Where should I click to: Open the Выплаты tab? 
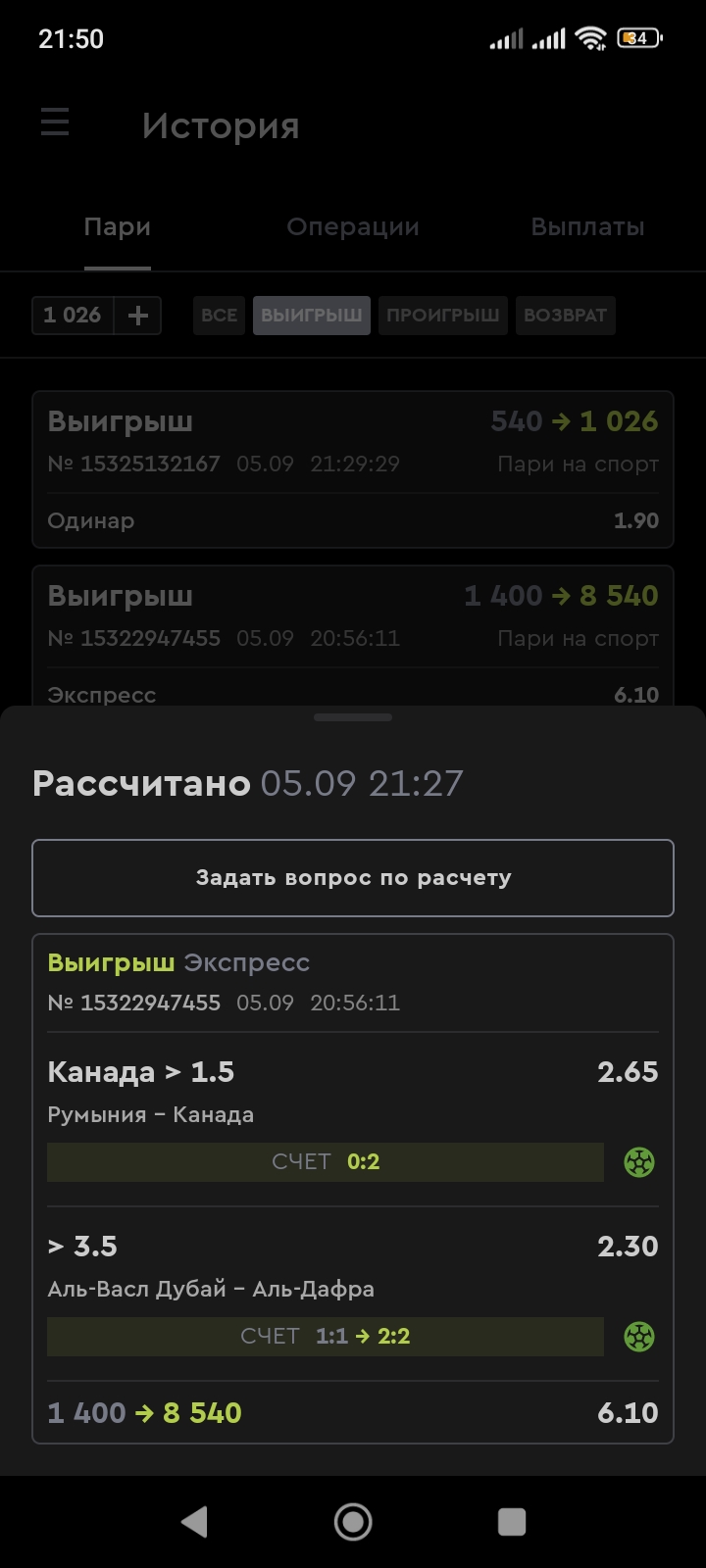[x=586, y=226]
